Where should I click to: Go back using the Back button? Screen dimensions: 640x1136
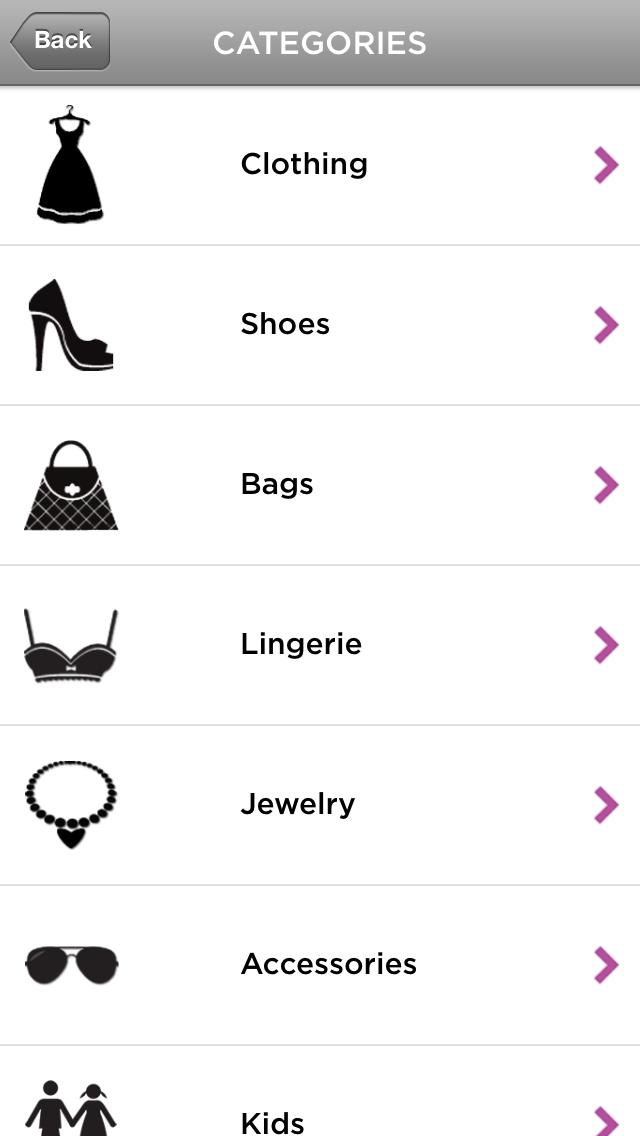pyautogui.click(x=60, y=41)
